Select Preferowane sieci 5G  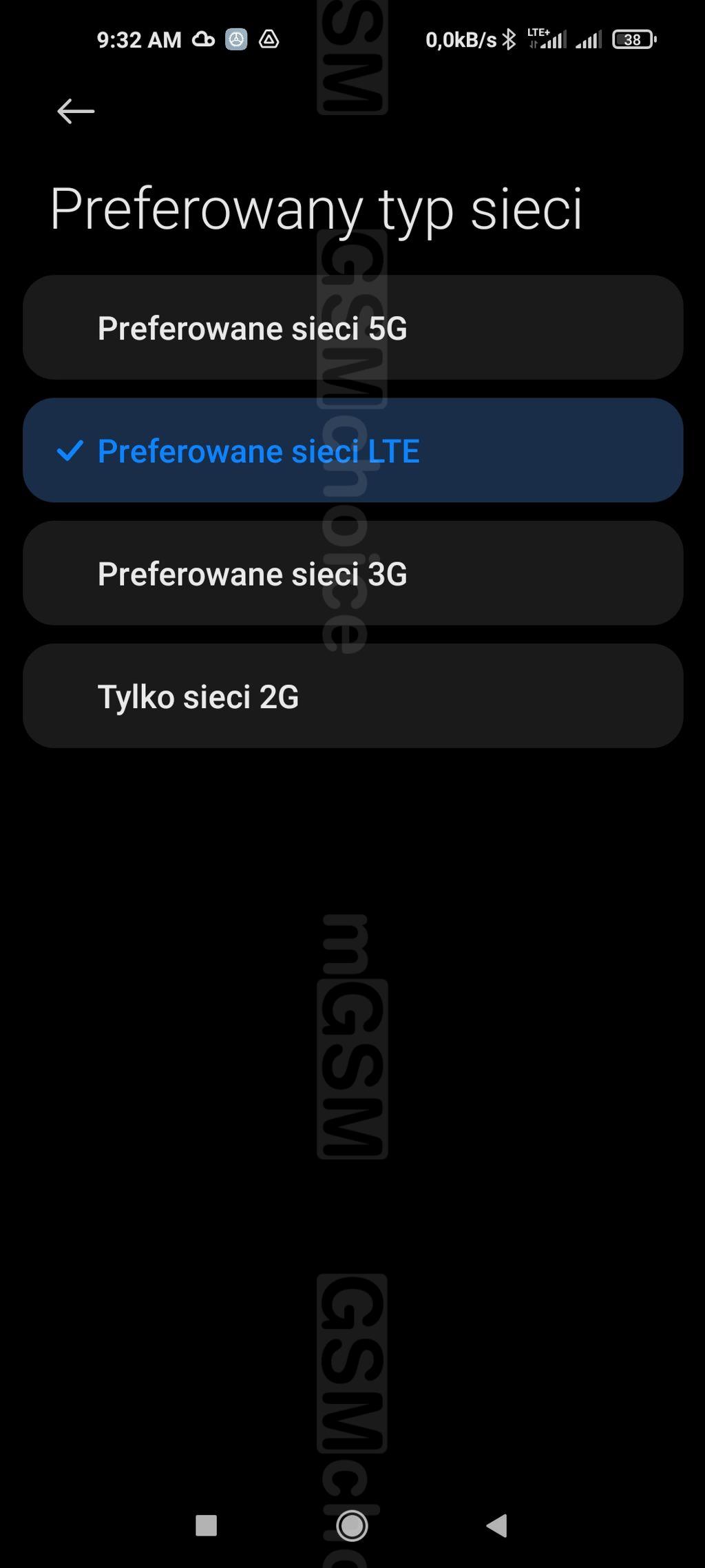[352, 328]
